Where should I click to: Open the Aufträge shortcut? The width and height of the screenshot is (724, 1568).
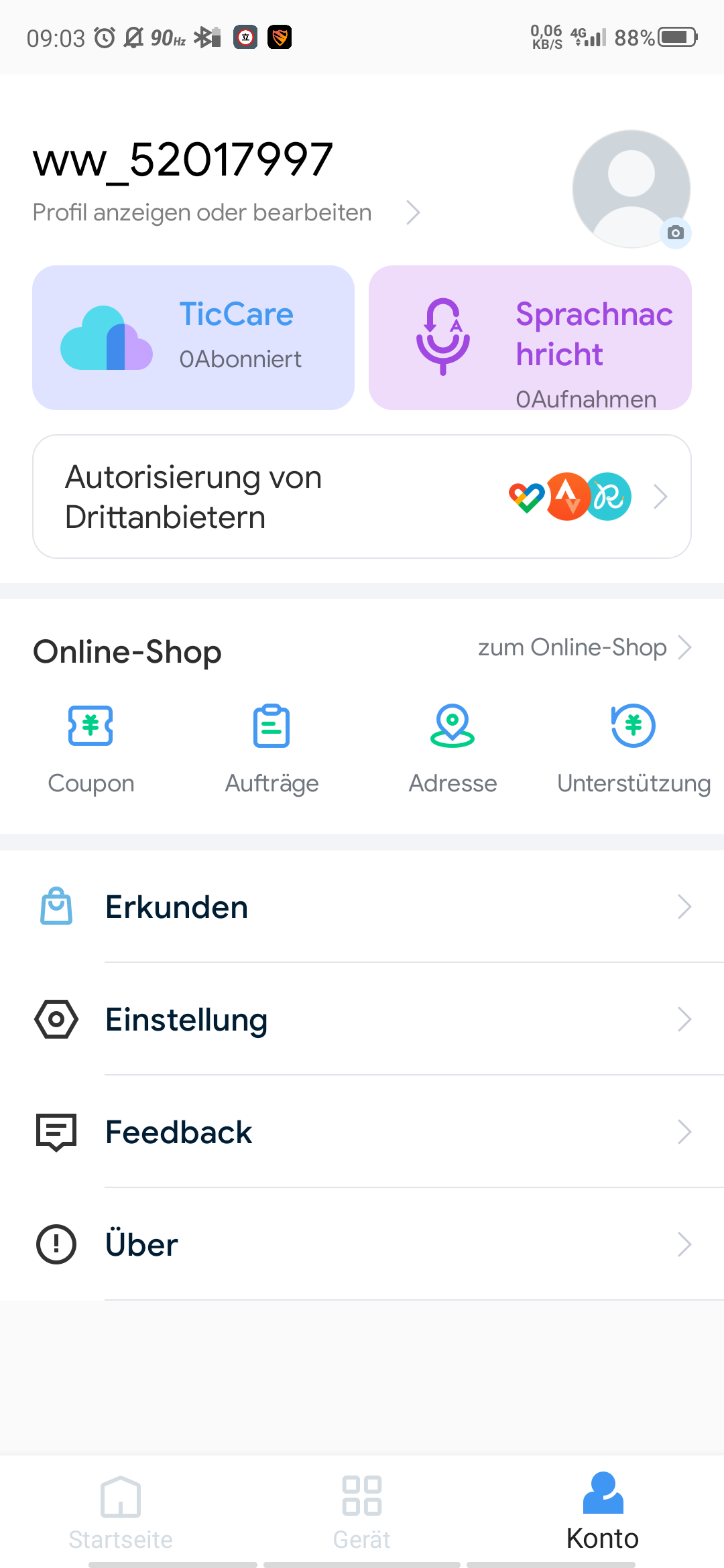coord(271,747)
